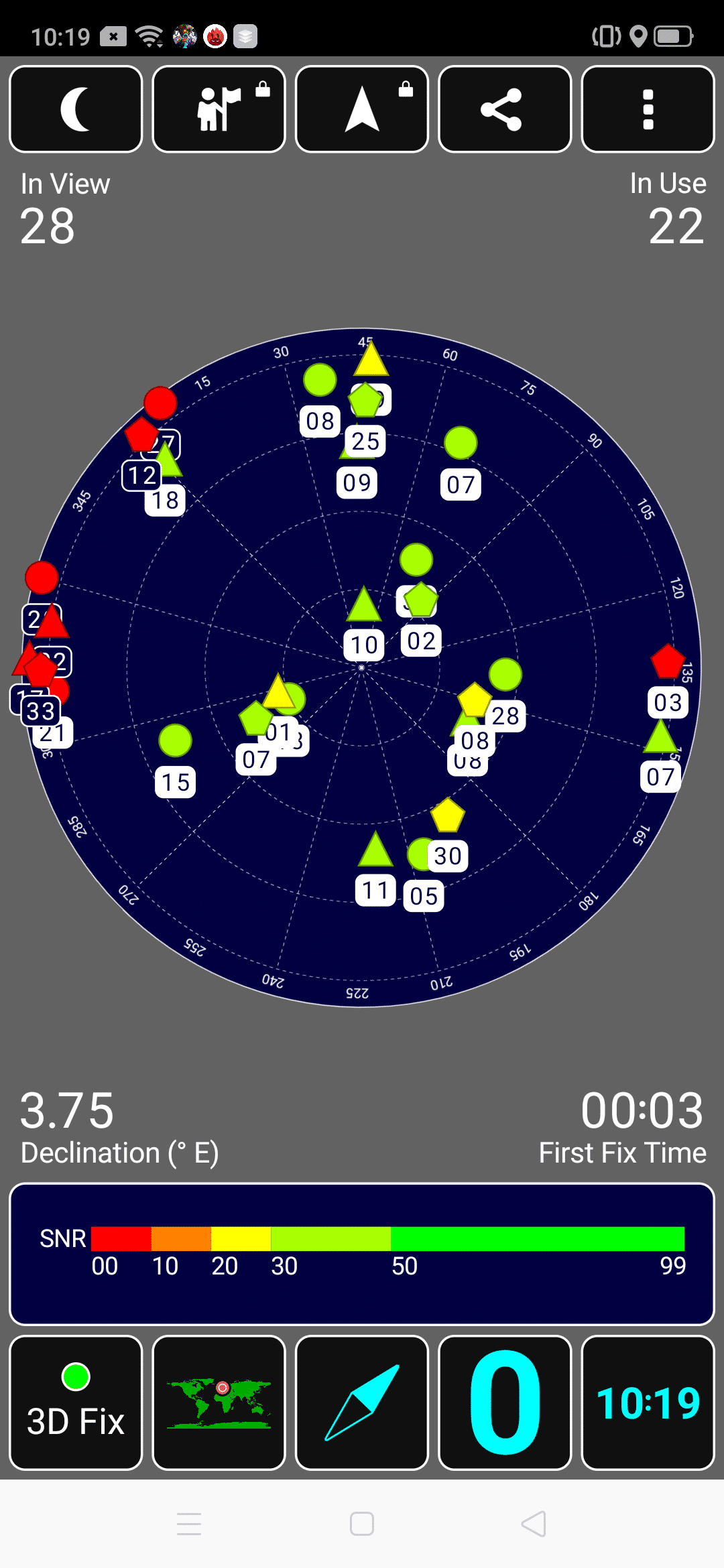The image size is (724, 1568).
Task: Open the speed readout showing 0
Action: tap(505, 1402)
